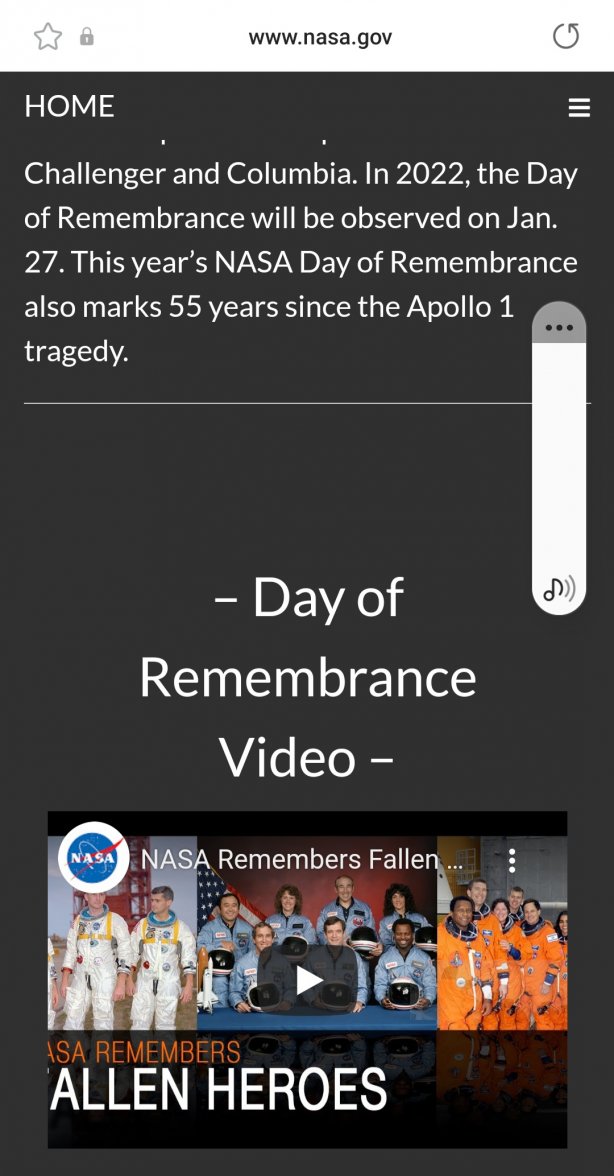The image size is (614, 1176).
Task: Tap the www.nasa.gov address bar
Action: tap(320, 38)
